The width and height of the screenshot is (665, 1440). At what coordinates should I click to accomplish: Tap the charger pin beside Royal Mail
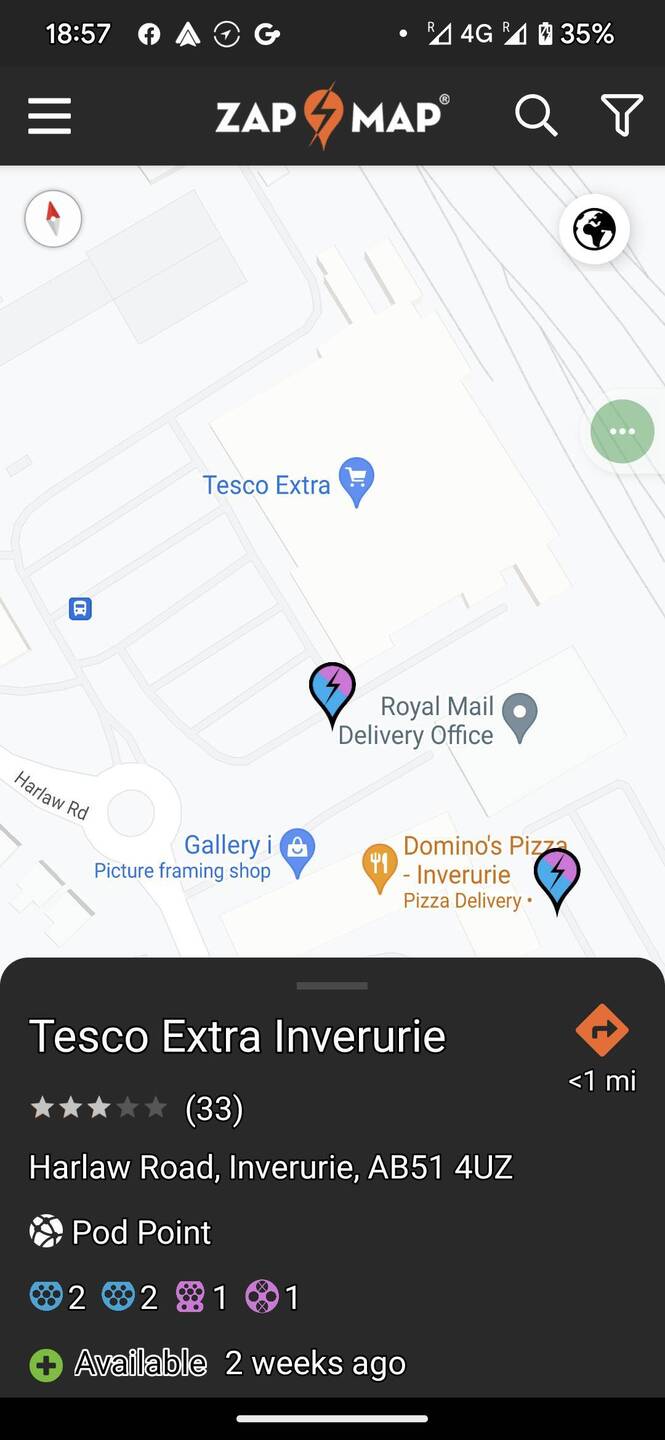332,690
